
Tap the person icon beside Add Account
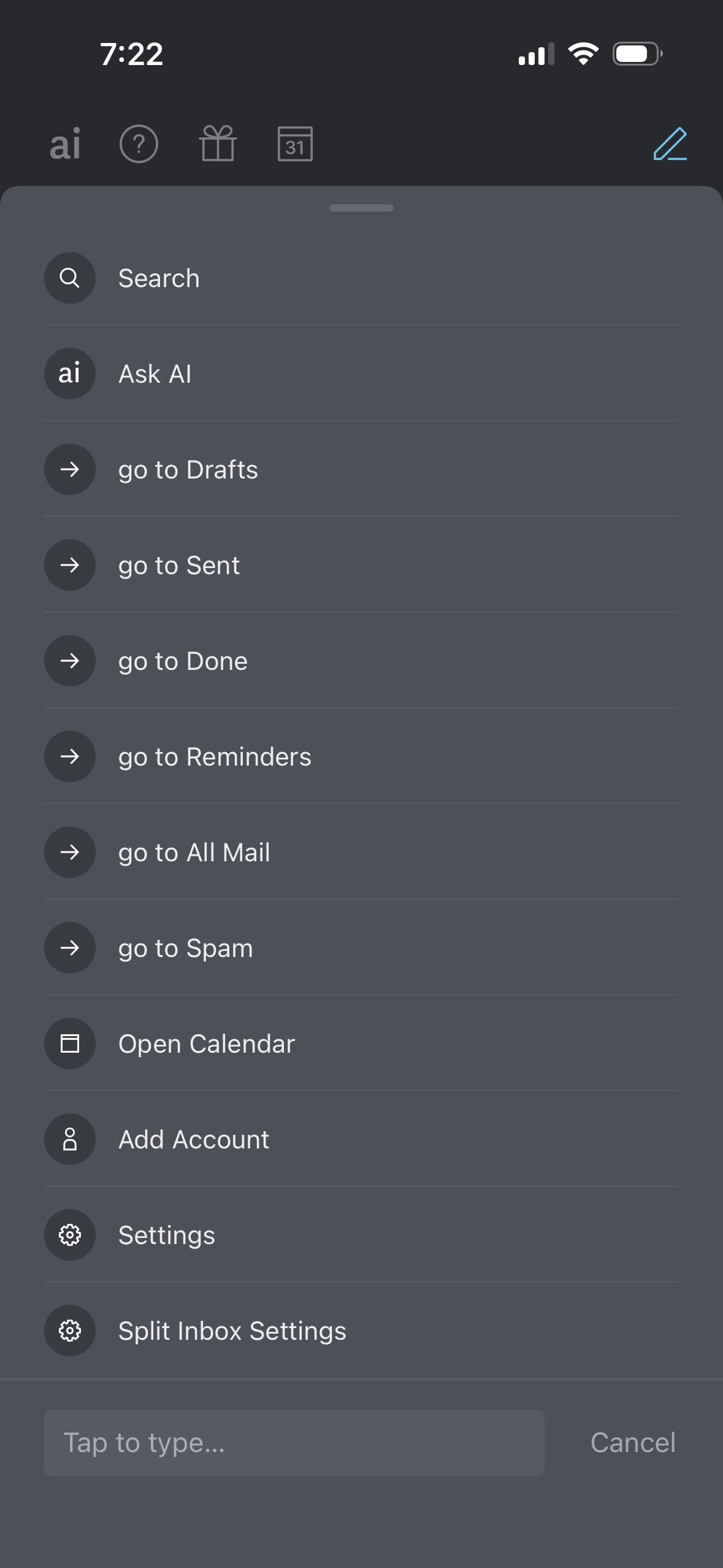coord(70,1139)
